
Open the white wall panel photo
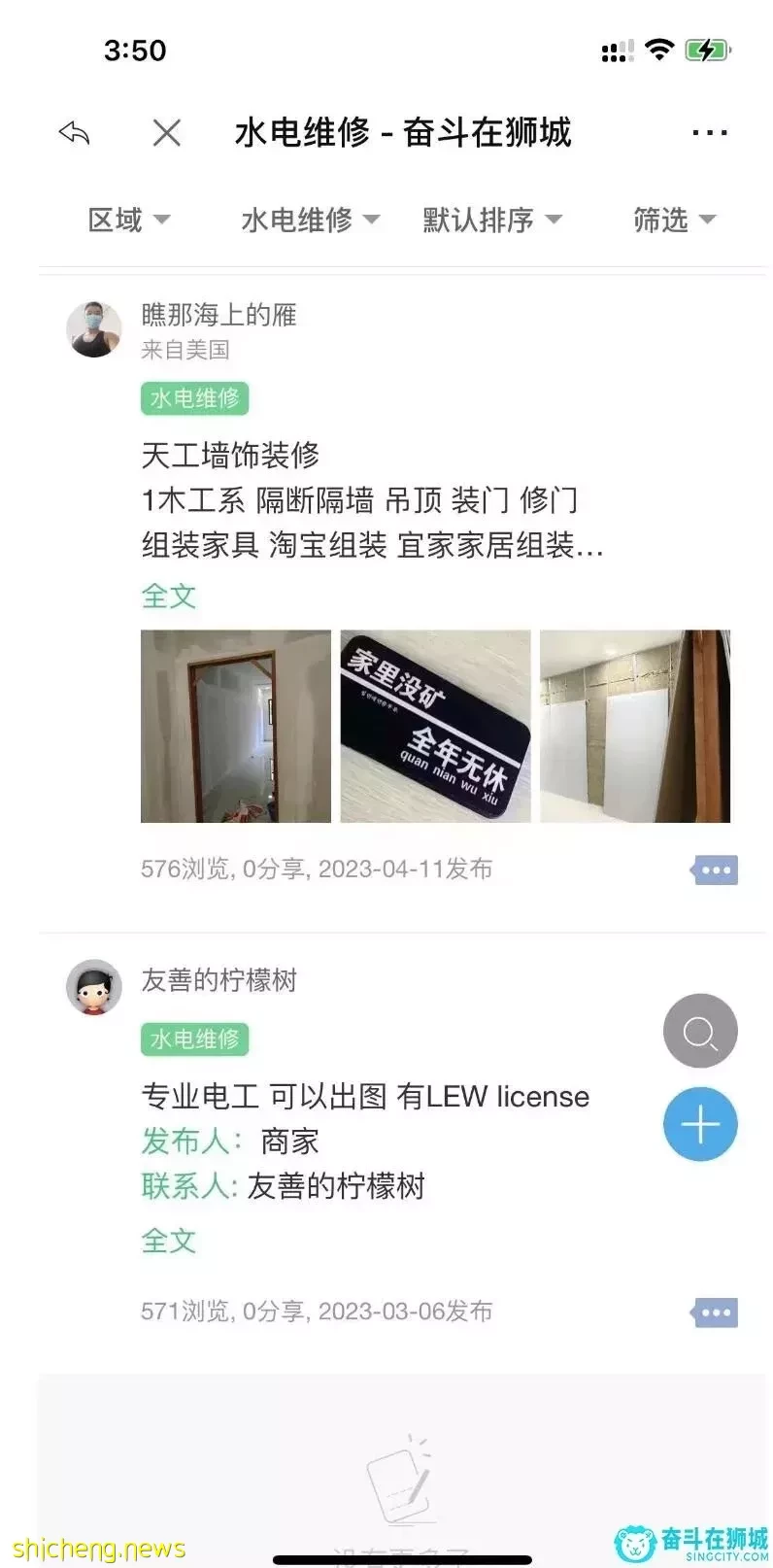(634, 726)
